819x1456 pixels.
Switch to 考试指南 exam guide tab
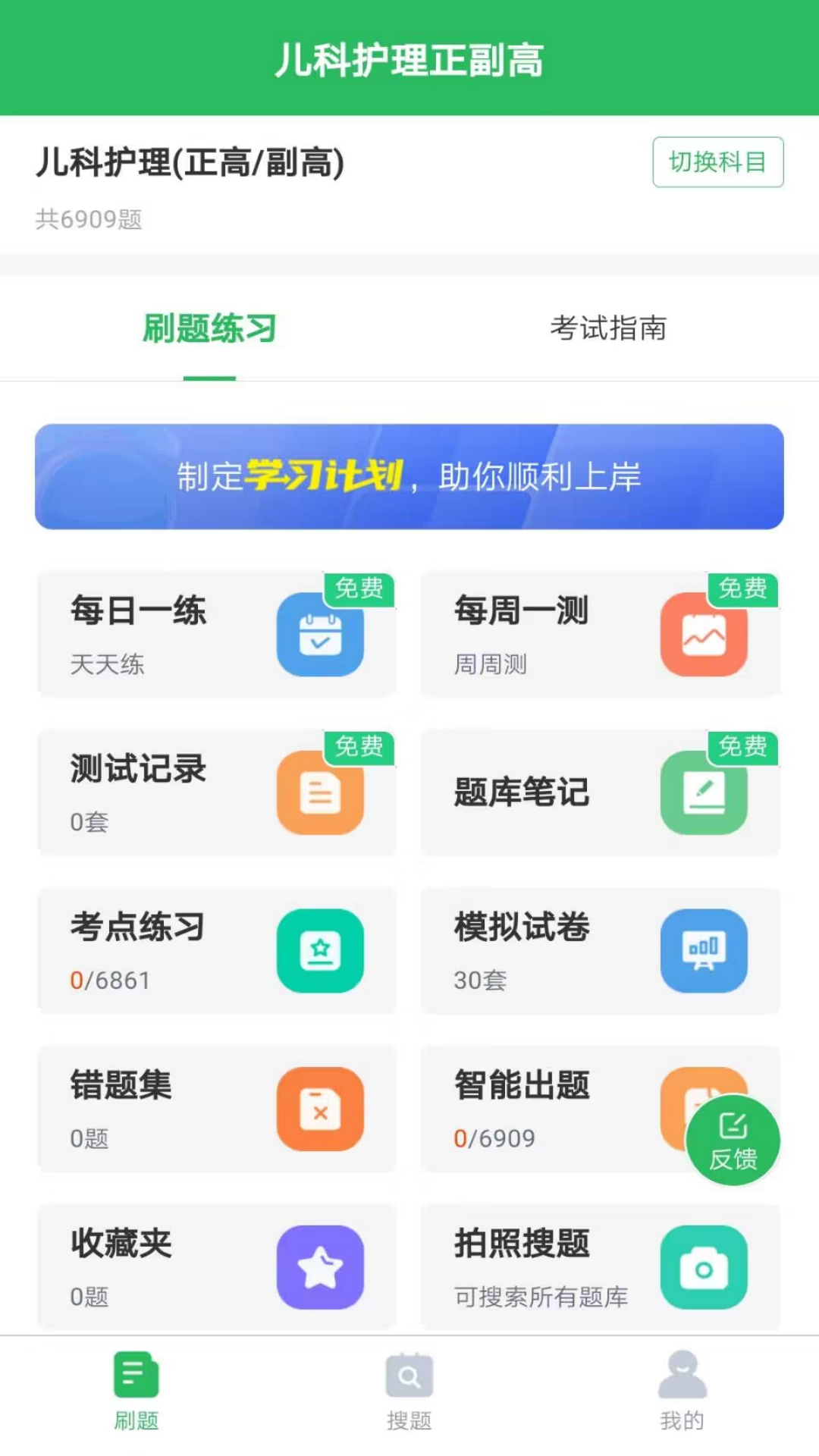pos(610,328)
